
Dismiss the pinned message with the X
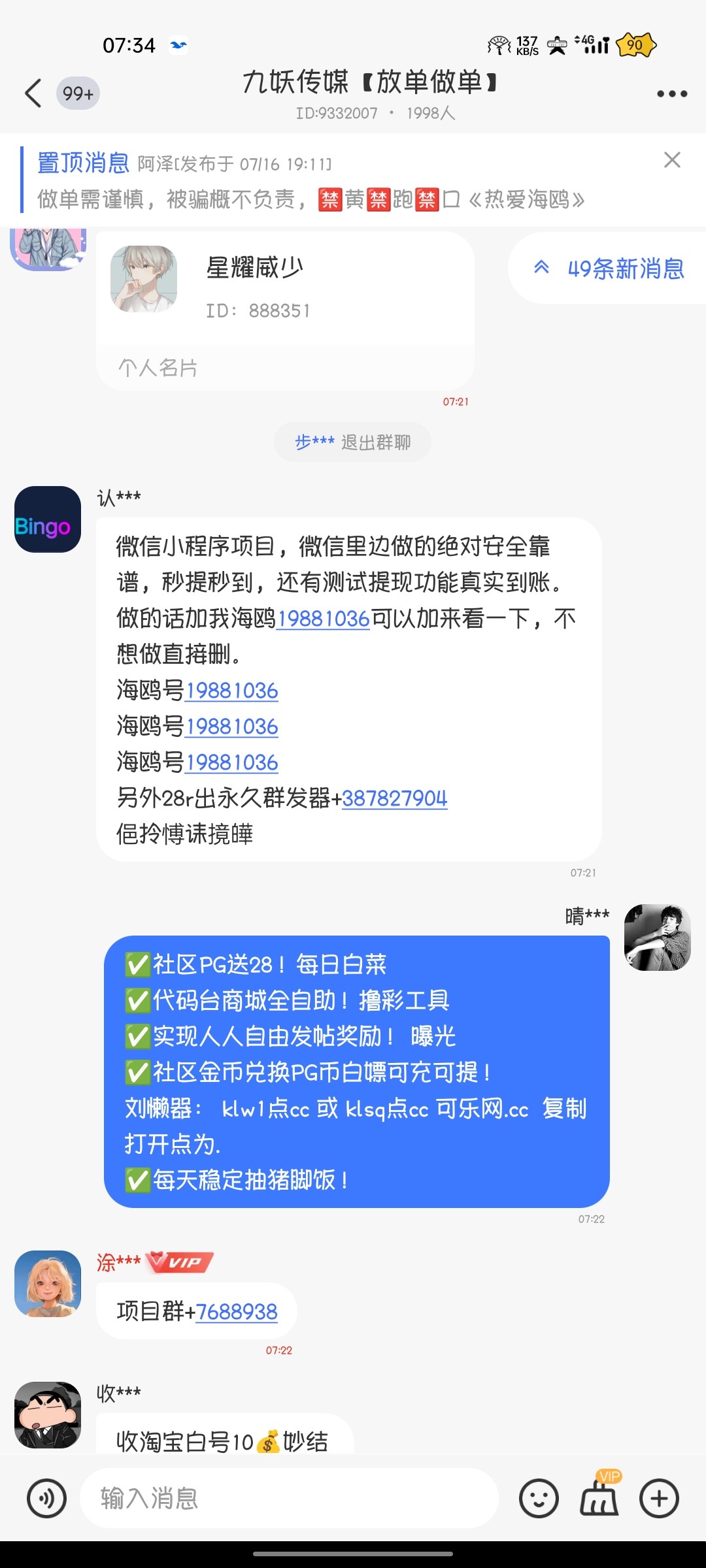tap(672, 160)
